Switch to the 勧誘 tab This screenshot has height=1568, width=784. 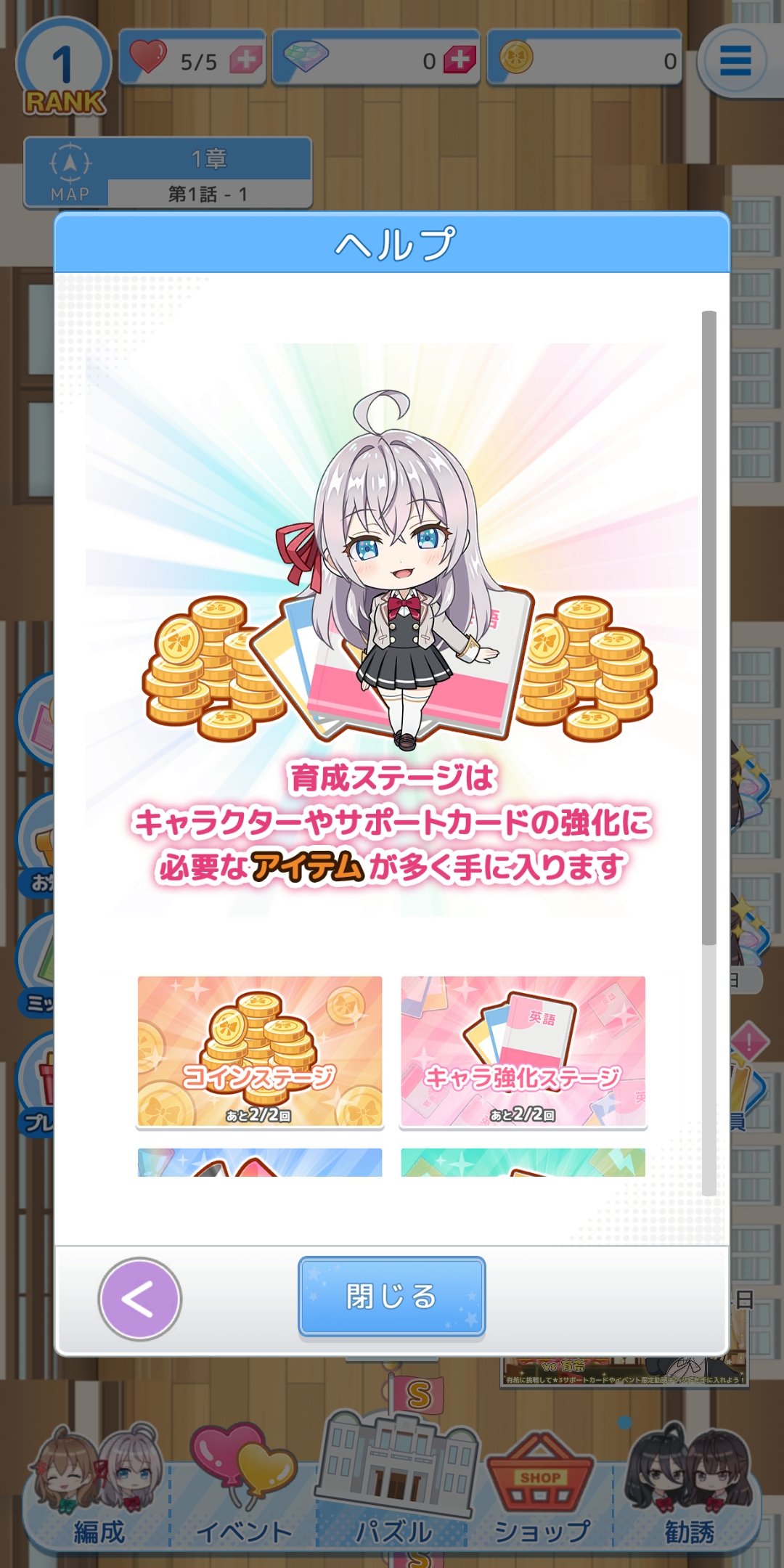688,1488
